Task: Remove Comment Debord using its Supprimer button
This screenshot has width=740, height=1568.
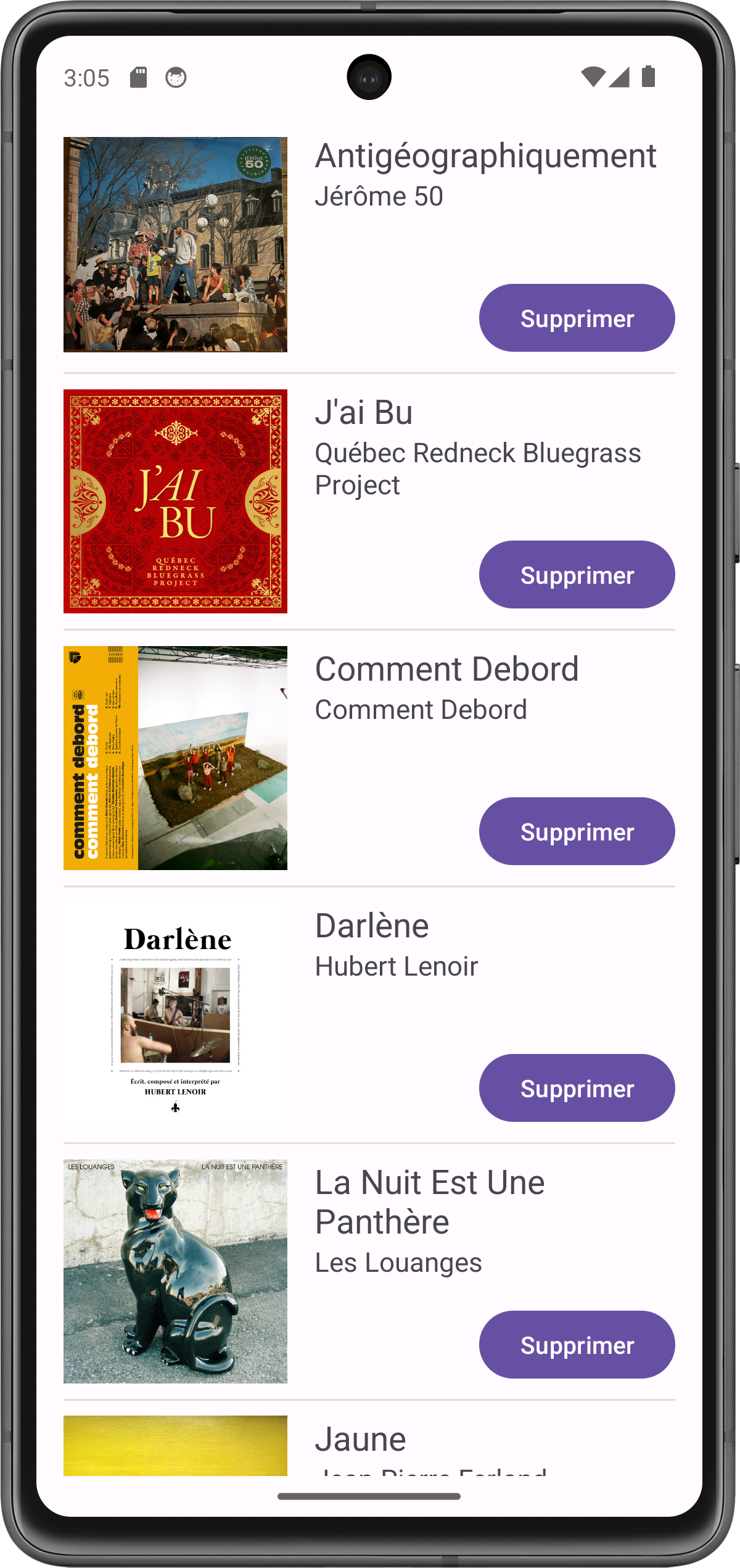Action: pos(577,831)
